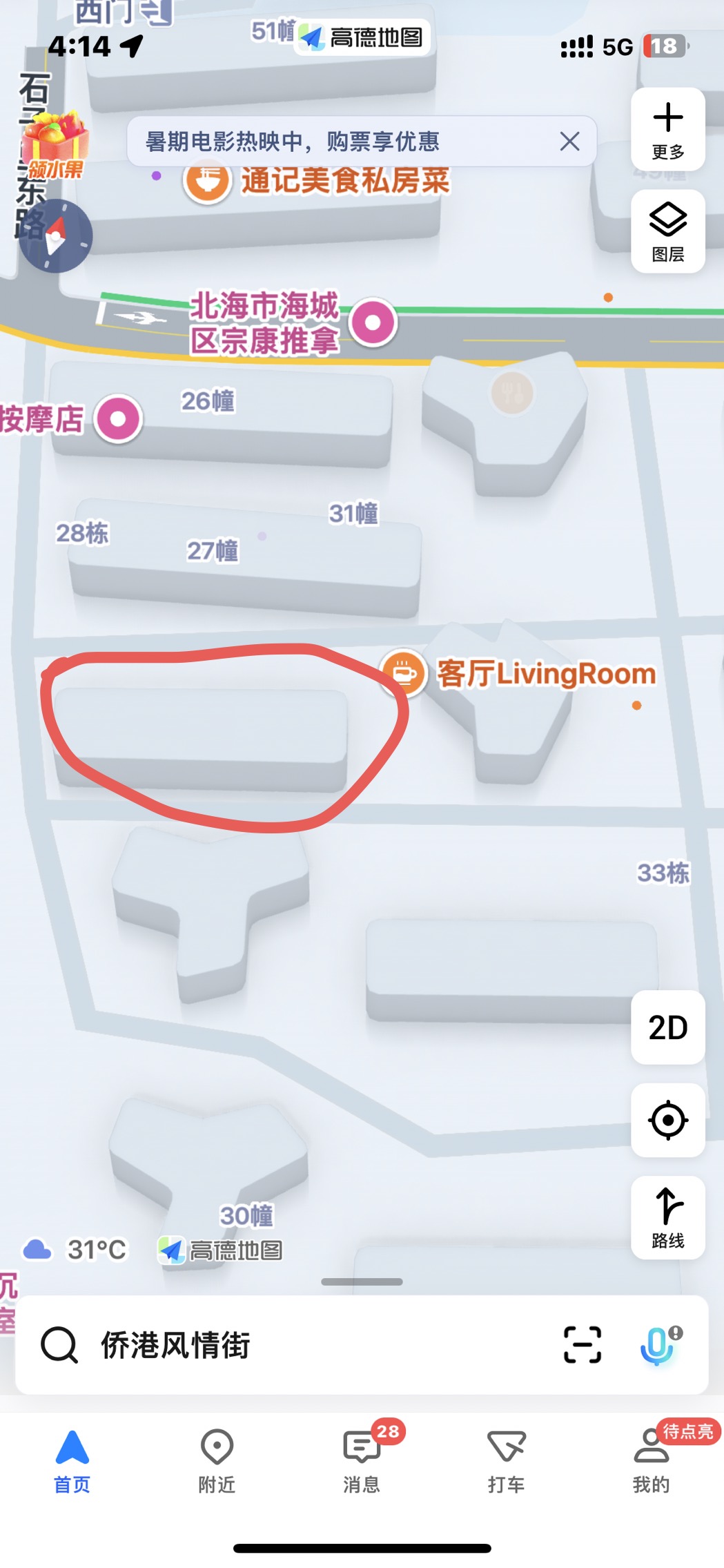Tap the search box showing 侨港风情街
Image resolution: width=724 pixels, height=1568 pixels.
pos(276,1345)
